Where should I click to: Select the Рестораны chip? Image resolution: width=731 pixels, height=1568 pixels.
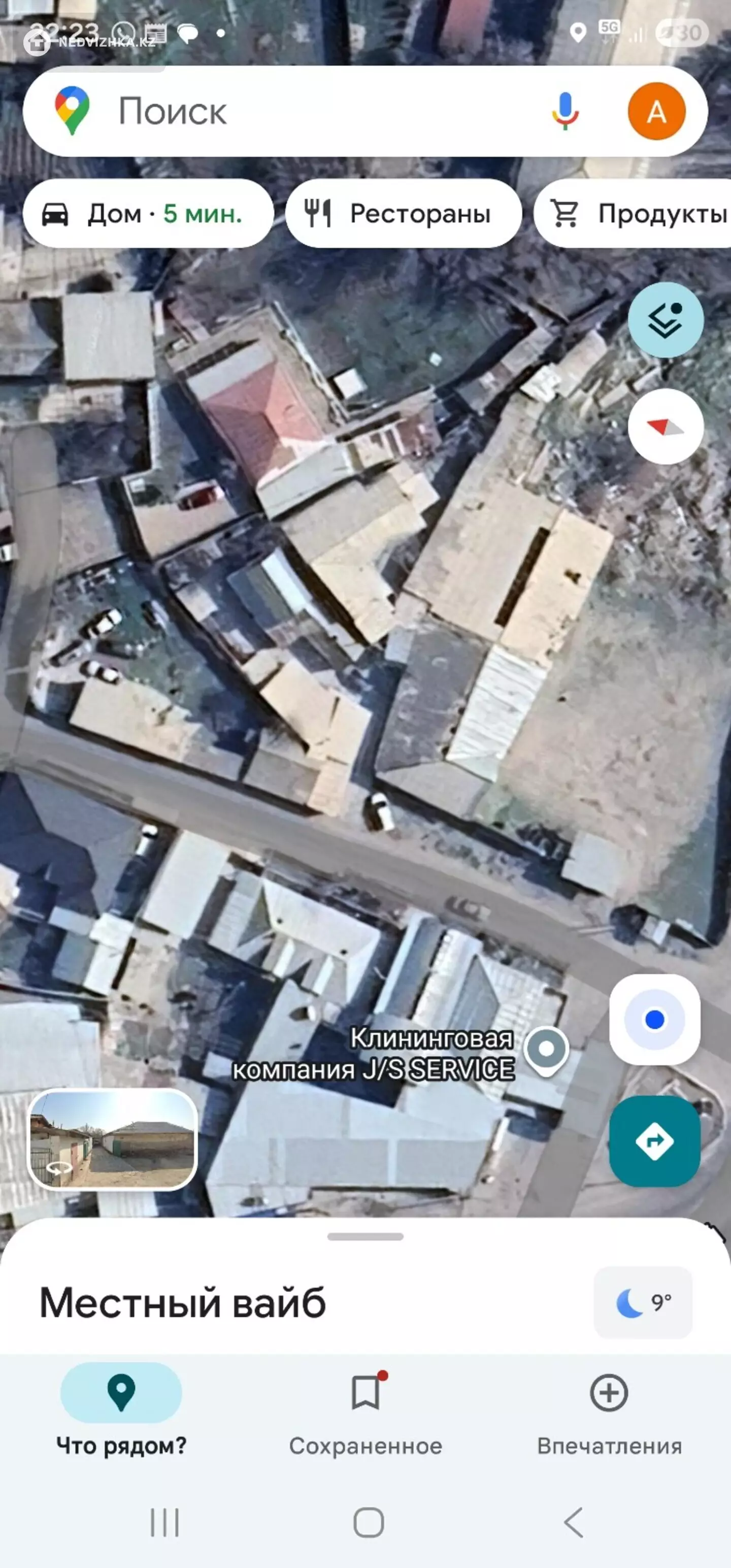pyautogui.click(x=403, y=214)
